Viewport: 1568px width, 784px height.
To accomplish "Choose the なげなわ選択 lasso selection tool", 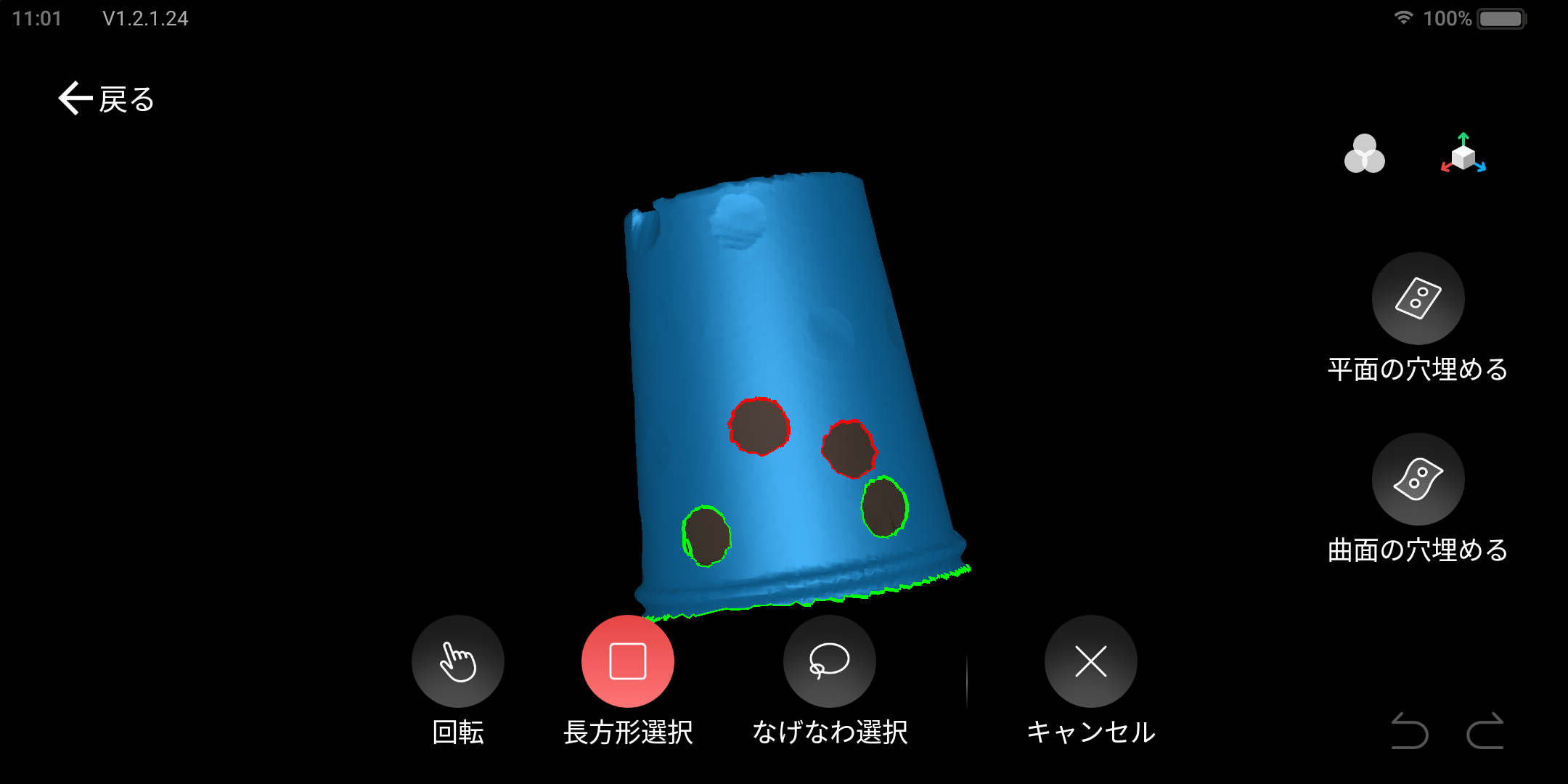I will click(829, 661).
